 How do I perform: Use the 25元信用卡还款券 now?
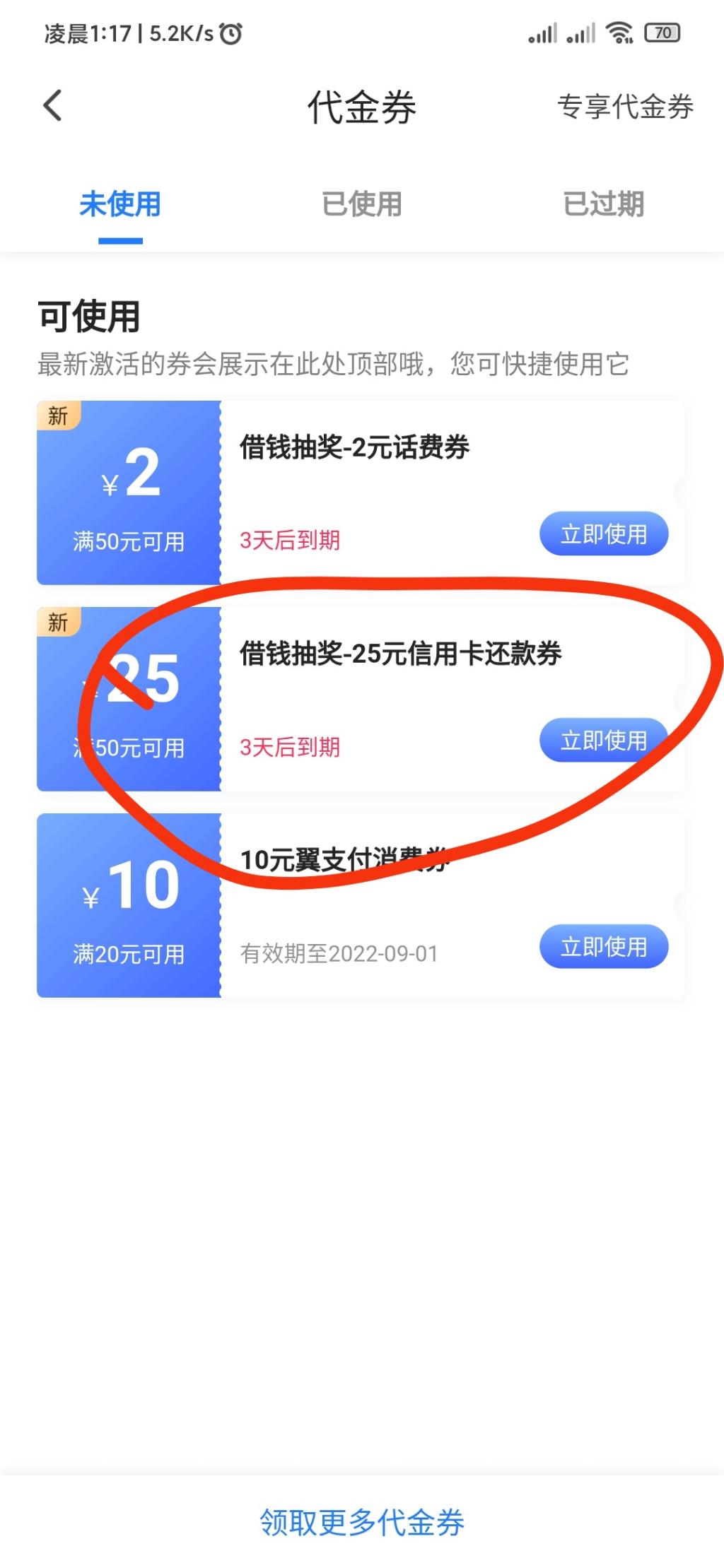point(604,741)
